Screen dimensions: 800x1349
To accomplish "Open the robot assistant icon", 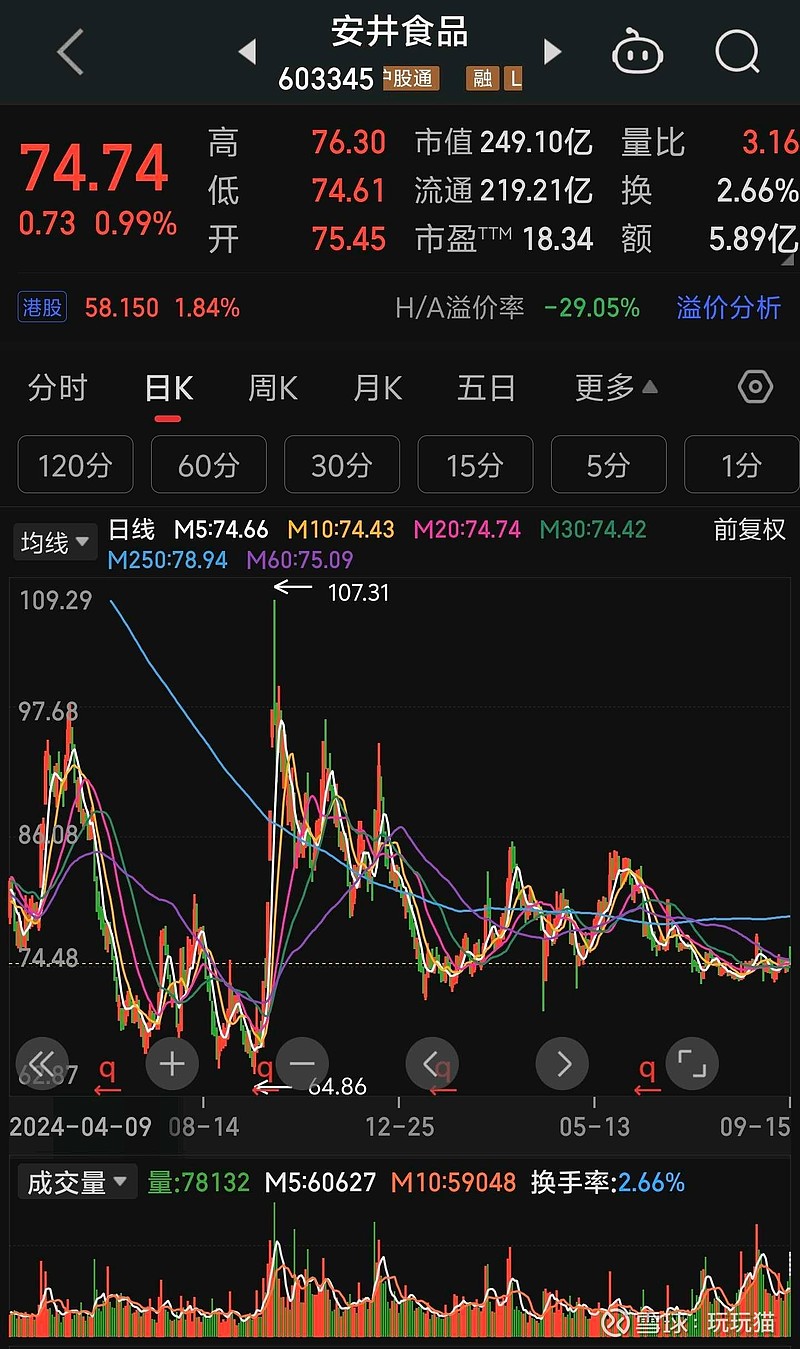I will tap(638, 51).
